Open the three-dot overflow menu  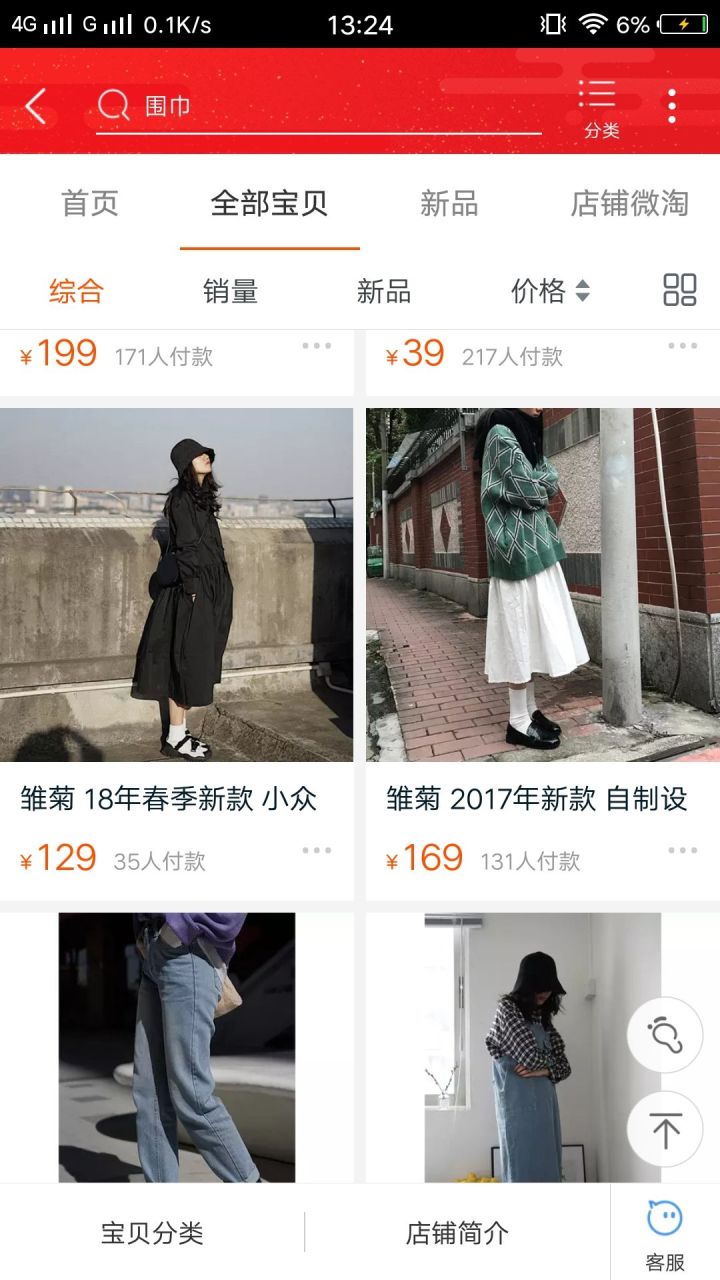pyautogui.click(x=672, y=106)
